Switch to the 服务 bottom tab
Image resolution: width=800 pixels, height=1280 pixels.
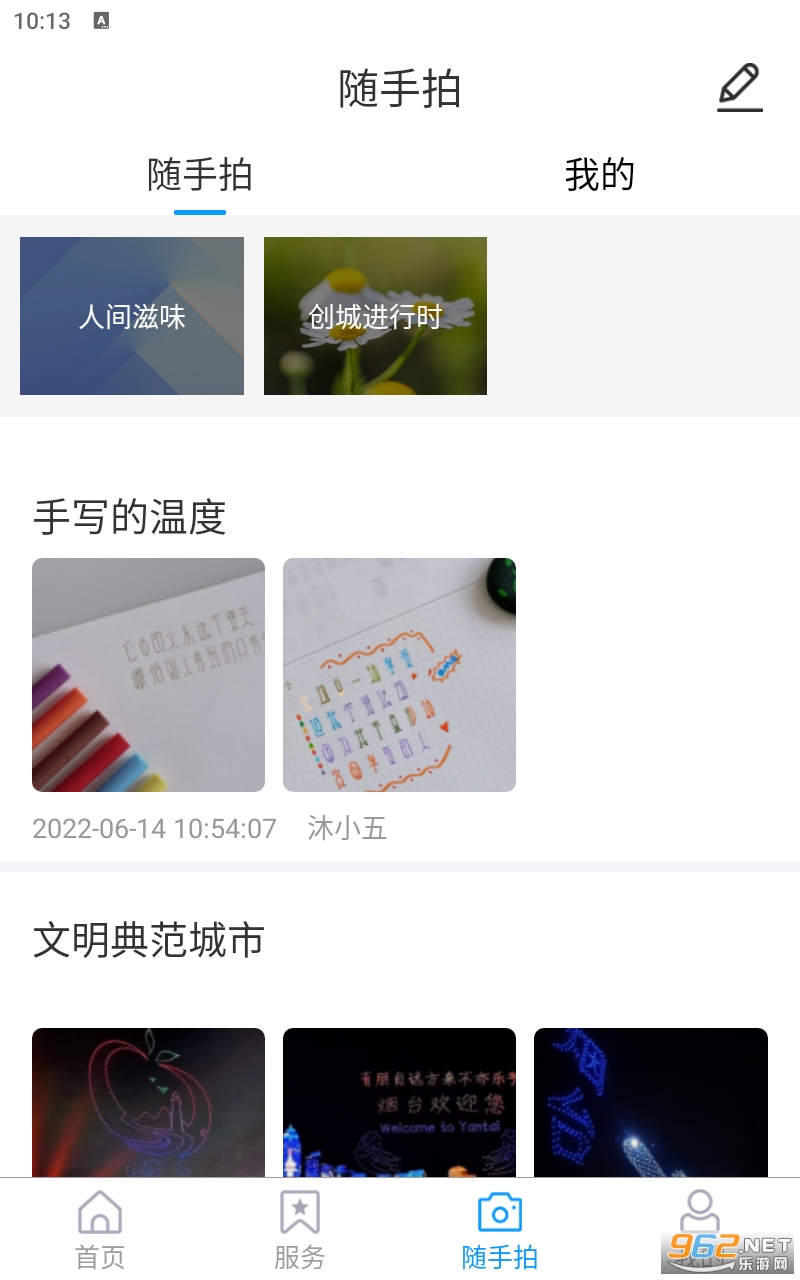(x=299, y=1230)
